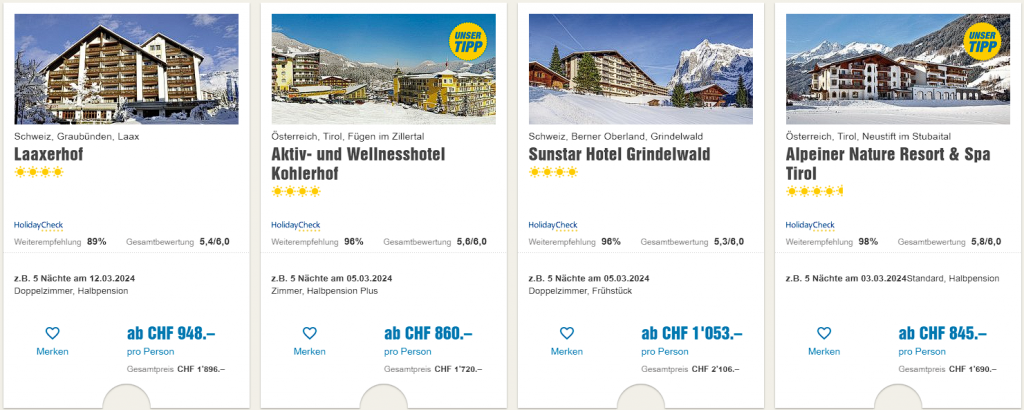
Task: Select the Kohlerhof price ab CHF 860
Action: 428,334
